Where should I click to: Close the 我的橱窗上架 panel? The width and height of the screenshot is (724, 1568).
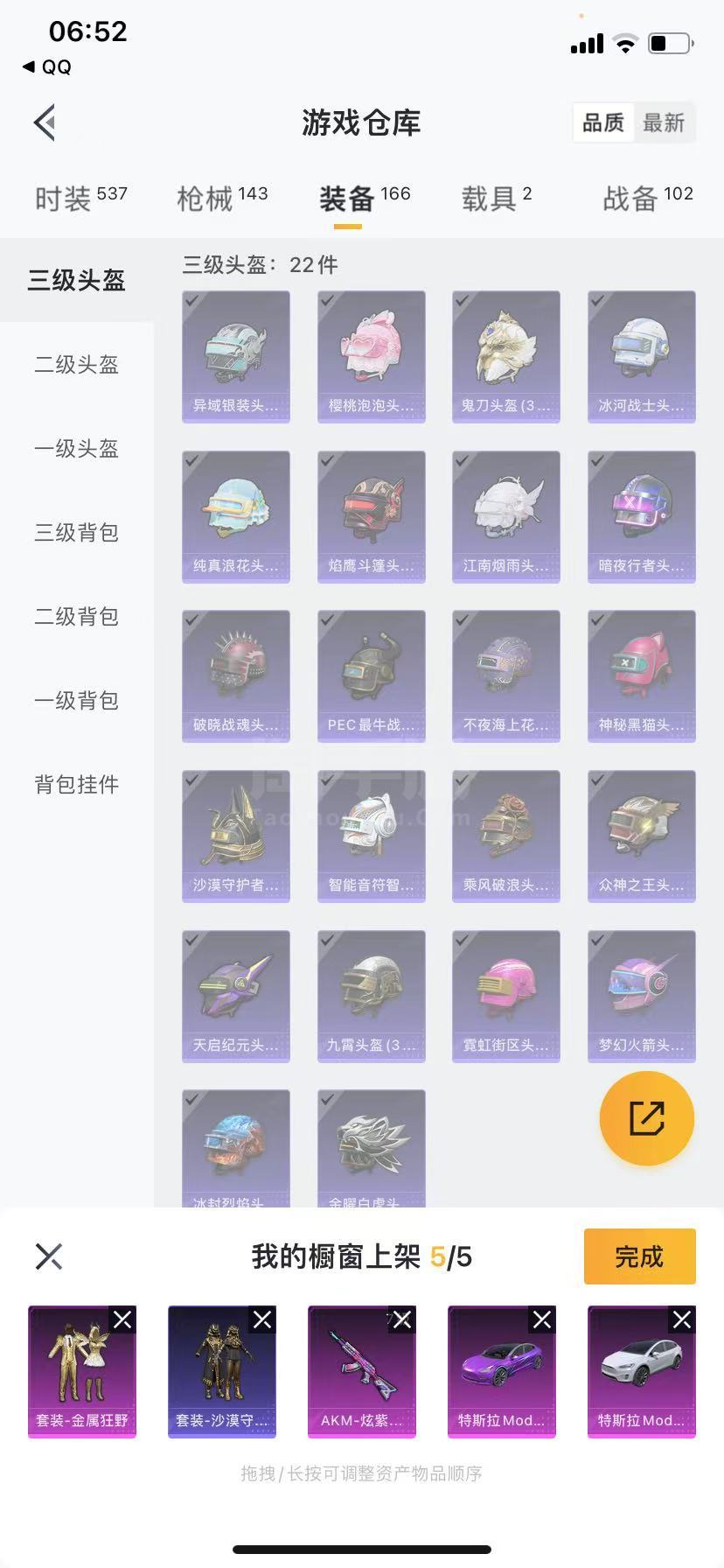pos(49,1256)
